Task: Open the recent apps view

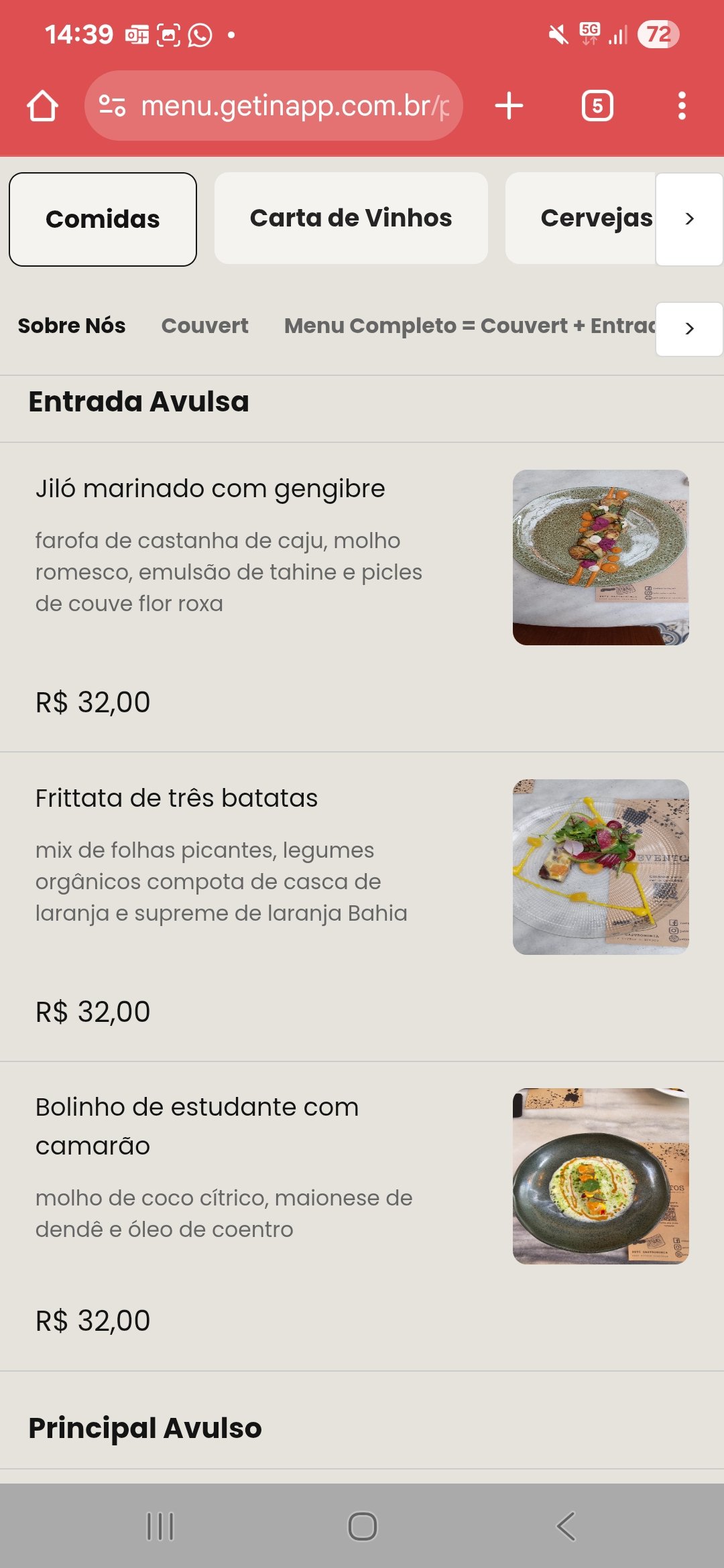Action: (x=160, y=1526)
